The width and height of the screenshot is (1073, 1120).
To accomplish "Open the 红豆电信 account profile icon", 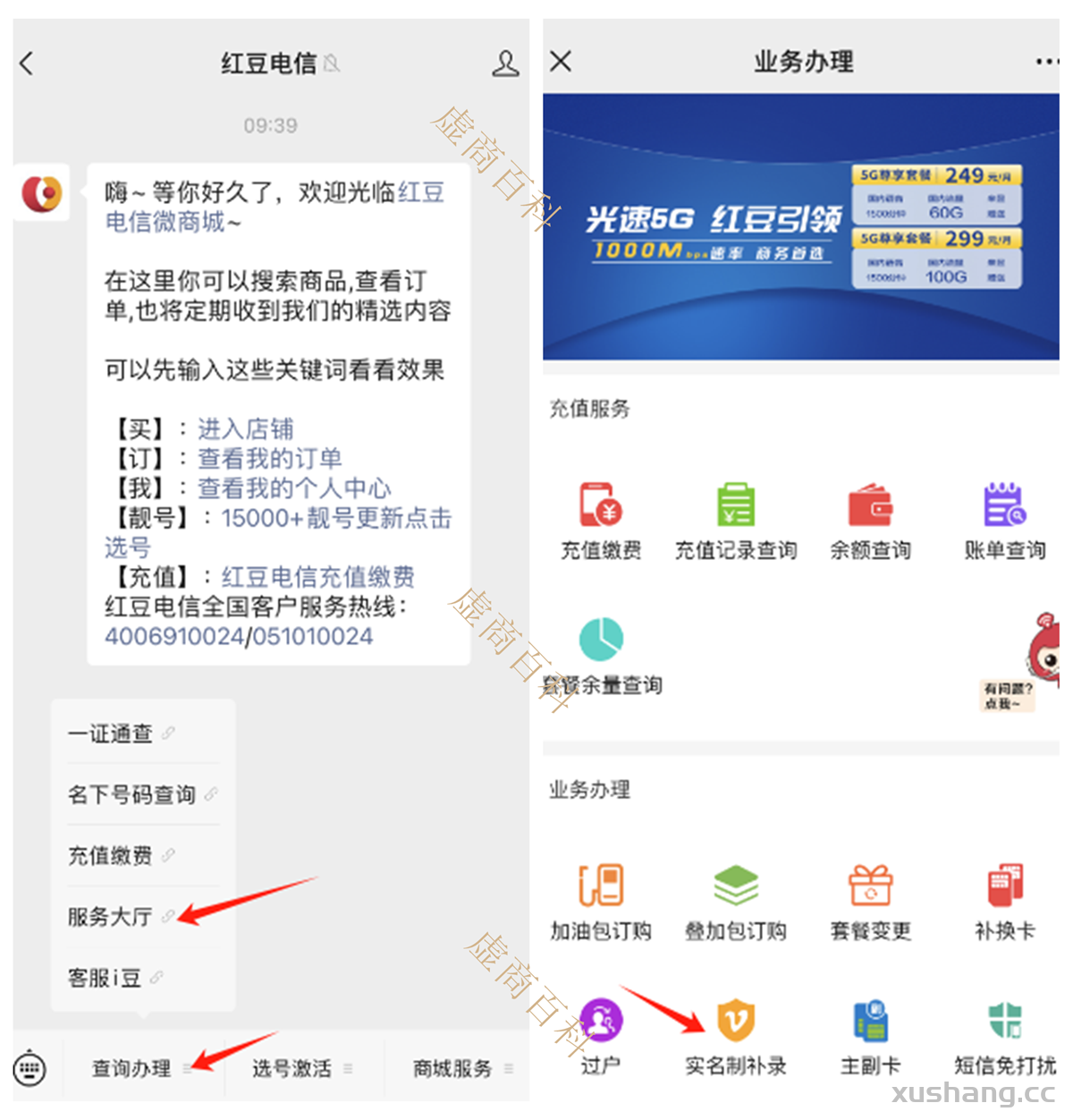I will click(x=505, y=64).
